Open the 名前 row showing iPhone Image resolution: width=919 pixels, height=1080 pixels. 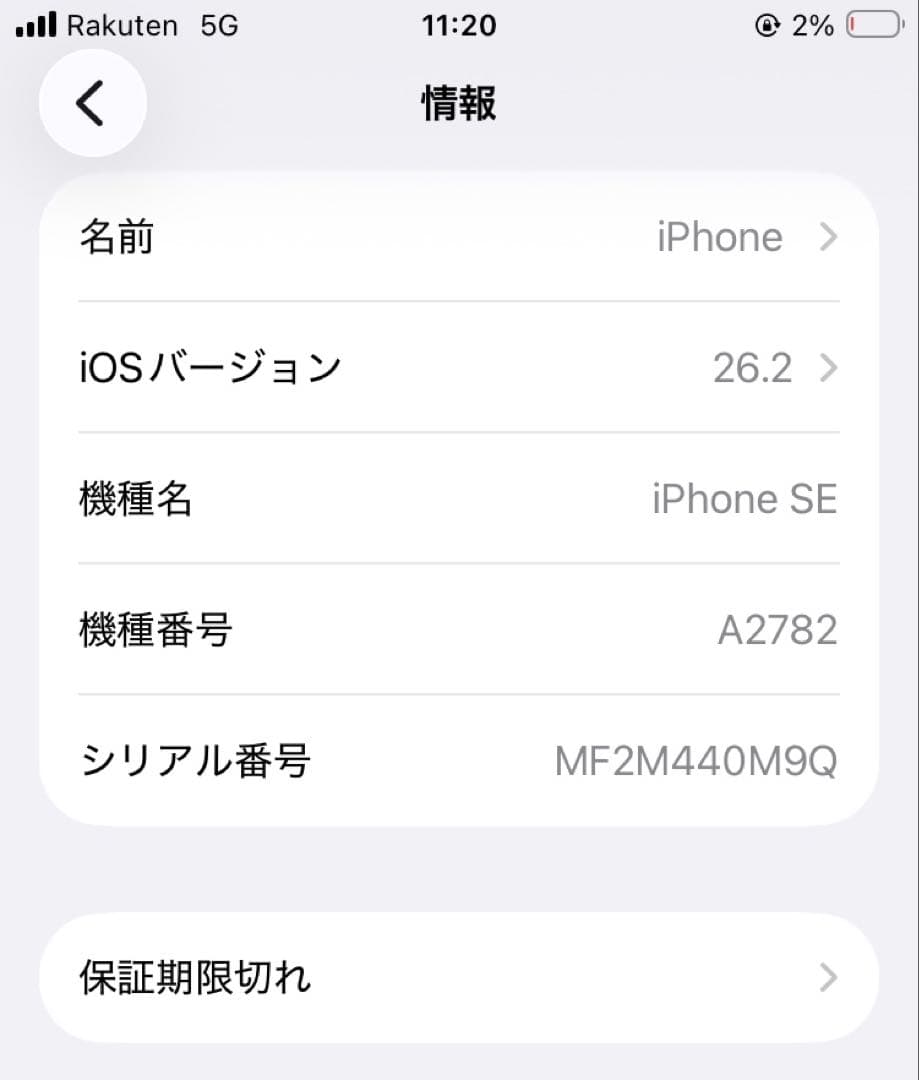459,237
